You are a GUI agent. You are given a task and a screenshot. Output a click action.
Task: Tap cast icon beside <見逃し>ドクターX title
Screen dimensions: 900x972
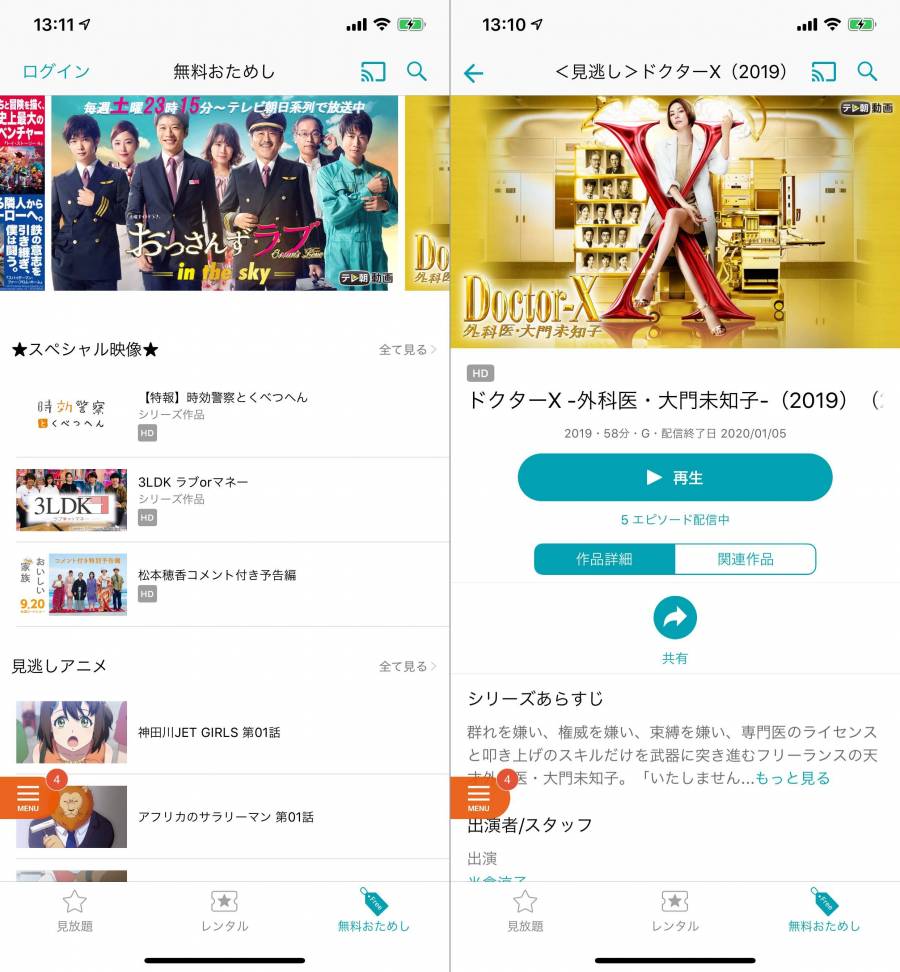click(823, 71)
